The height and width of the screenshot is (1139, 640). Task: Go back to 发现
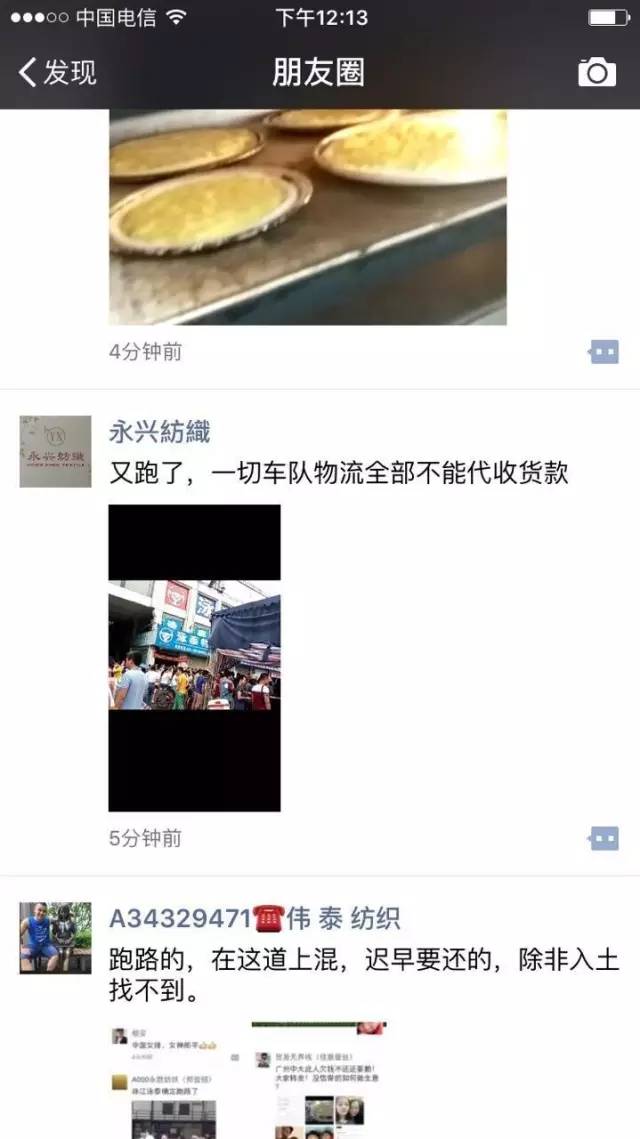58,72
